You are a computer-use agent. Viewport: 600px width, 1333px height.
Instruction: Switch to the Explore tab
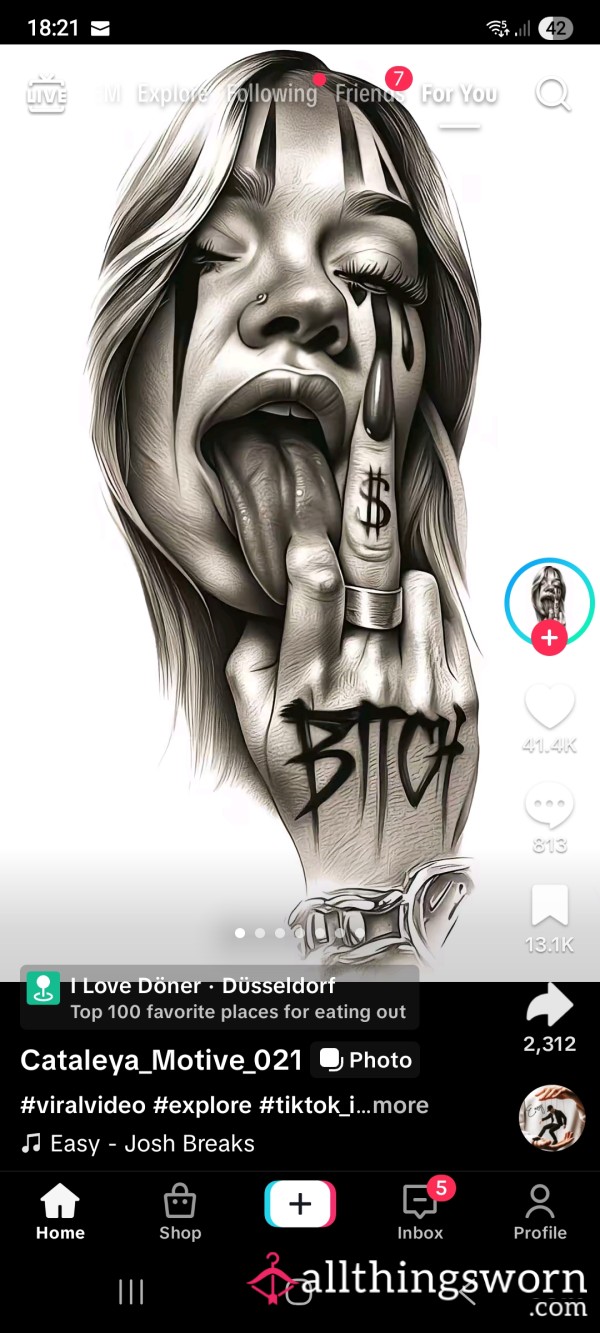pyautogui.click(x=172, y=94)
